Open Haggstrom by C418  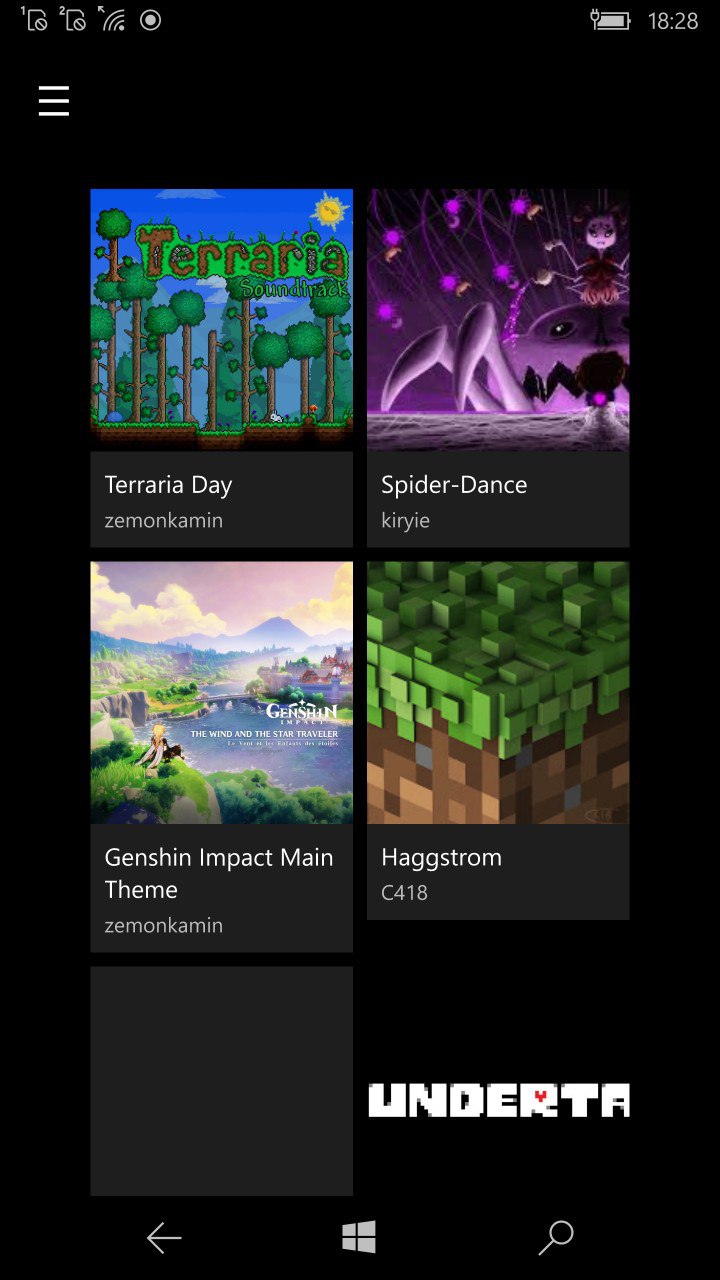pyautogui.click(x=498, y=740)
